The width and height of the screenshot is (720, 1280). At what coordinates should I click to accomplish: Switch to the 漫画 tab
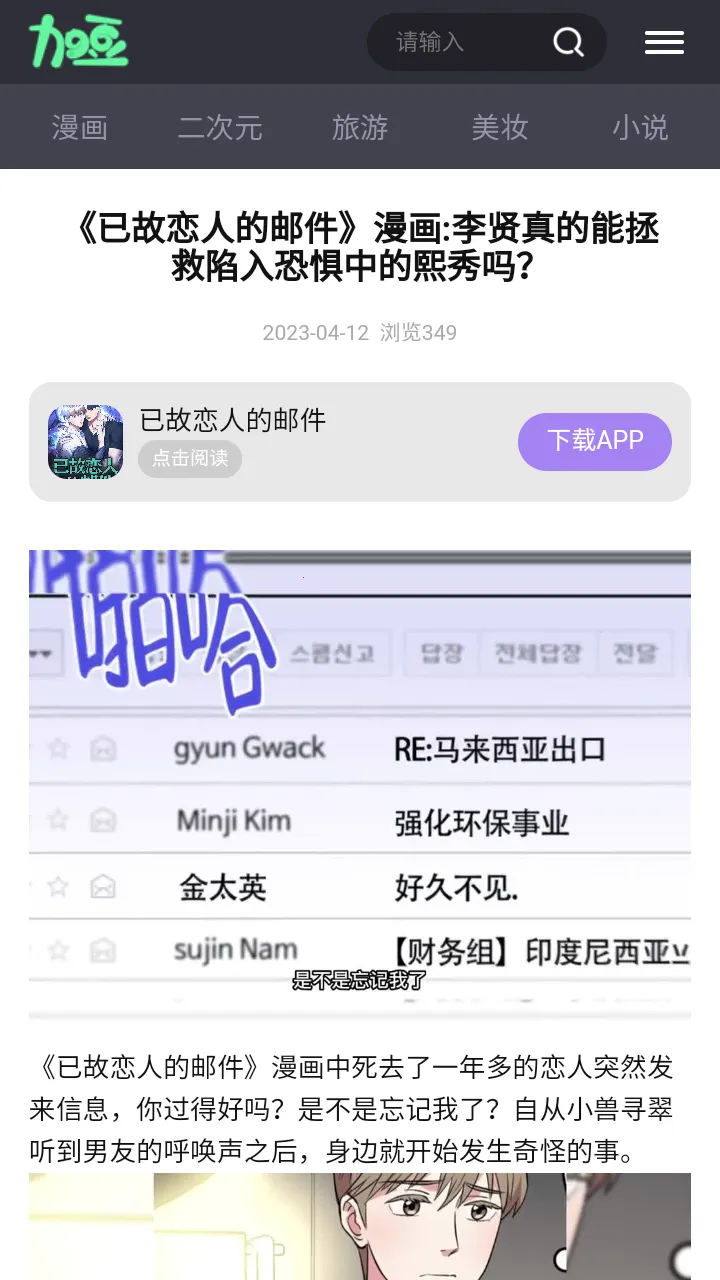(x=80, y=127)
